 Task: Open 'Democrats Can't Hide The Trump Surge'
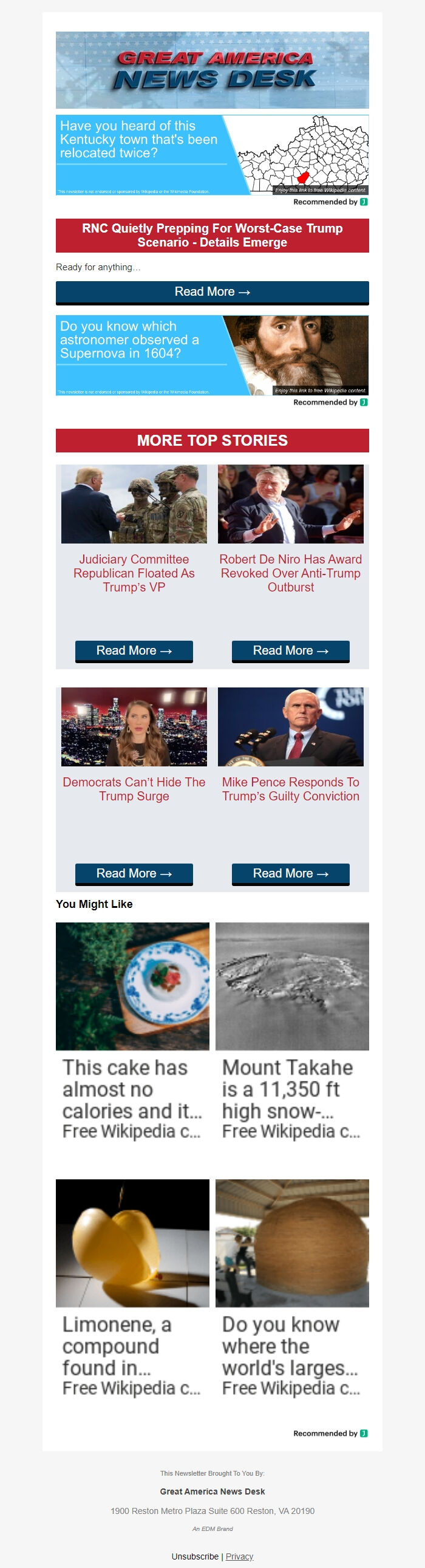134,789
